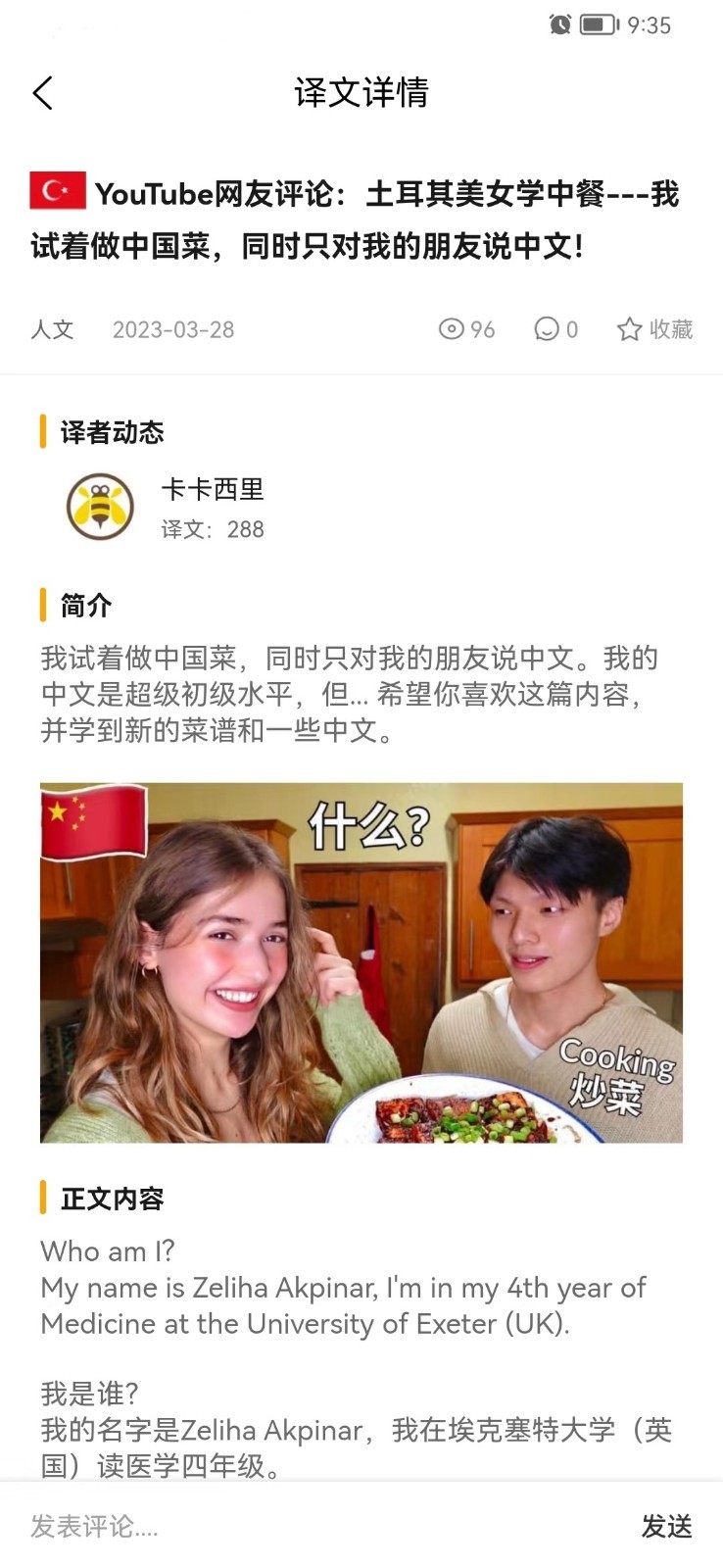Go back using the top-left arrow
723x1568 pixels.
[x=42, y=93]
